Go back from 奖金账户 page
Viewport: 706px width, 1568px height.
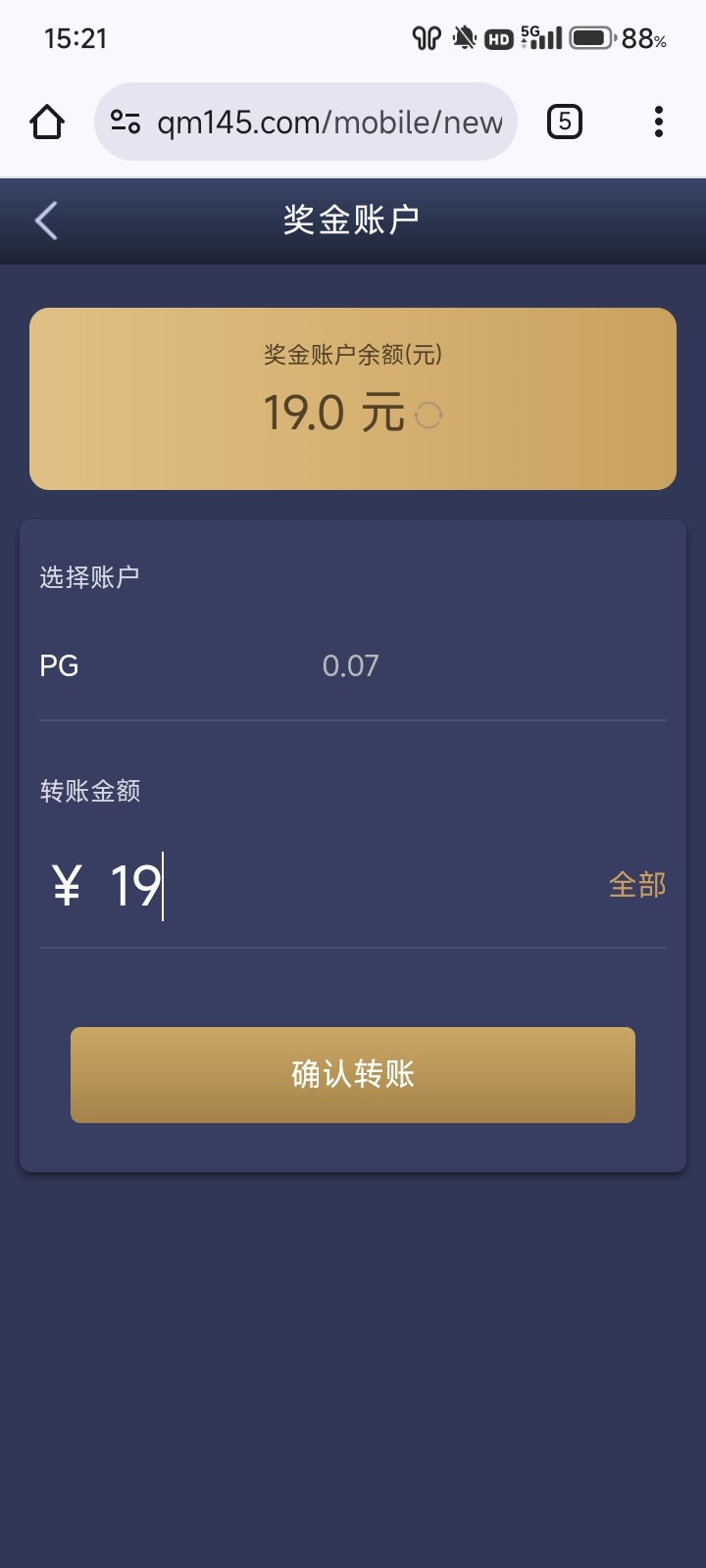46,220
